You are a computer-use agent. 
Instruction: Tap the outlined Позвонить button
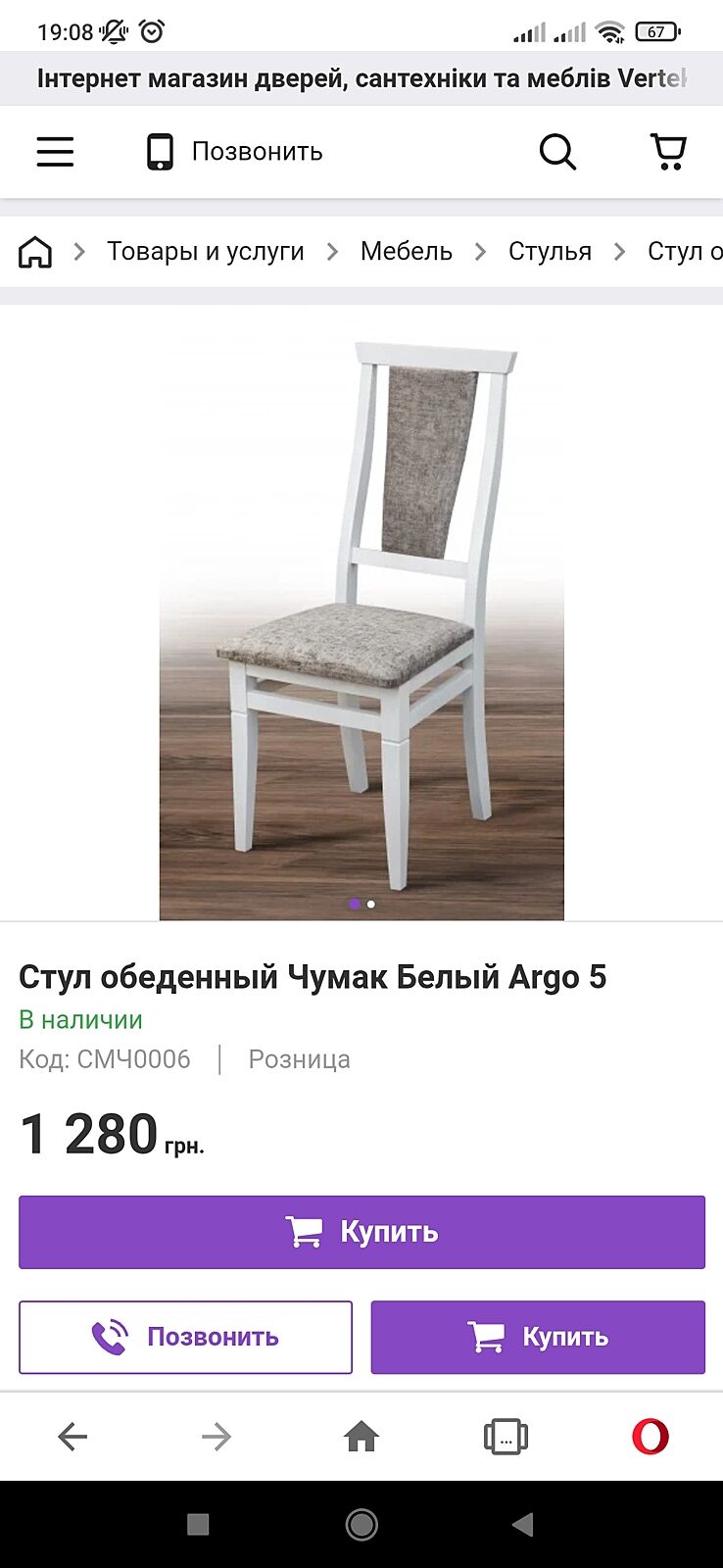click(185, 1337)
